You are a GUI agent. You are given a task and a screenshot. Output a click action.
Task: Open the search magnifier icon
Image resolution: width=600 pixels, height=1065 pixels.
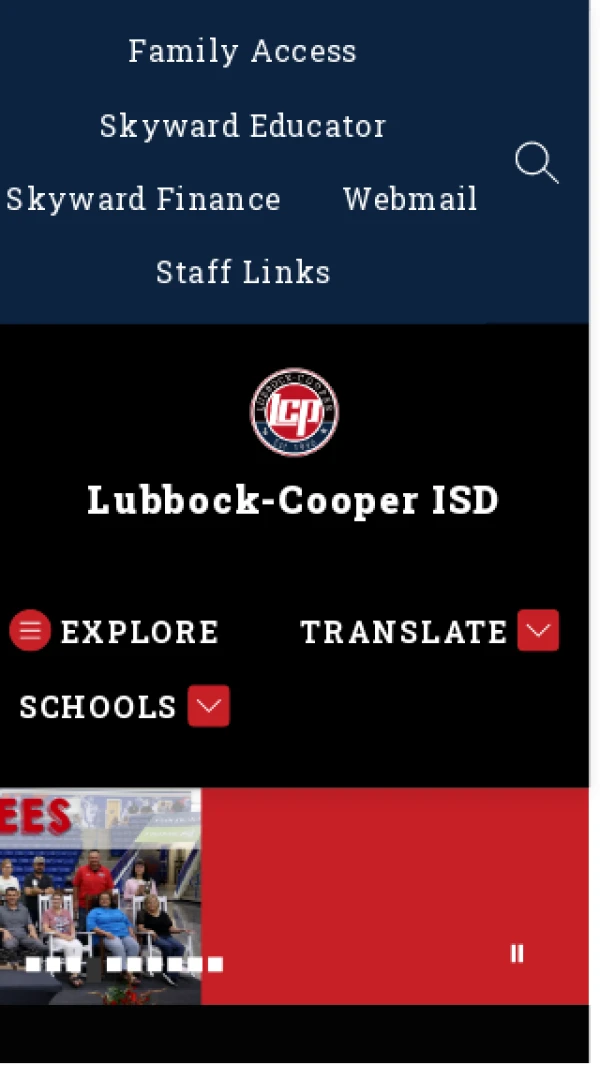pyautogui.click(x=536, y=162)
